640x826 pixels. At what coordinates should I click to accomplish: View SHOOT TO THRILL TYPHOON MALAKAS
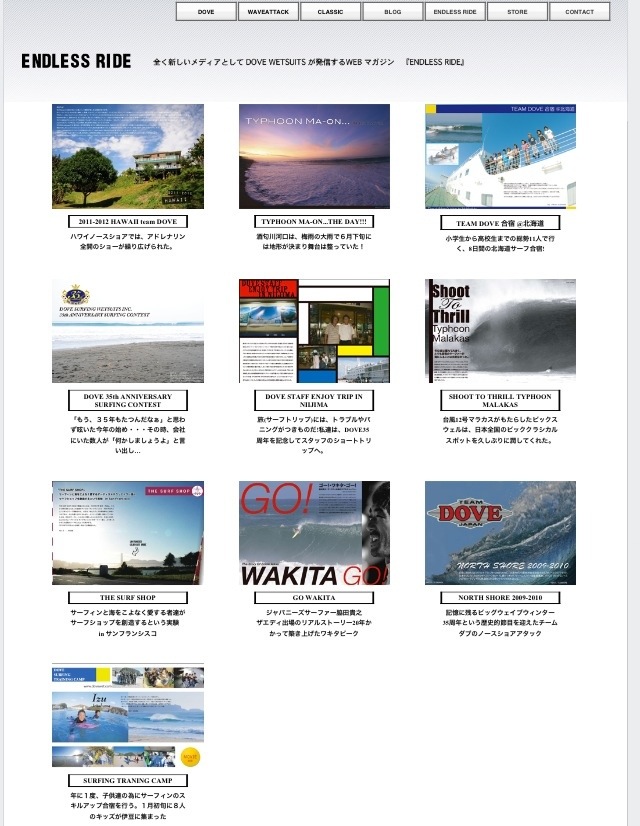click(500, 402)
